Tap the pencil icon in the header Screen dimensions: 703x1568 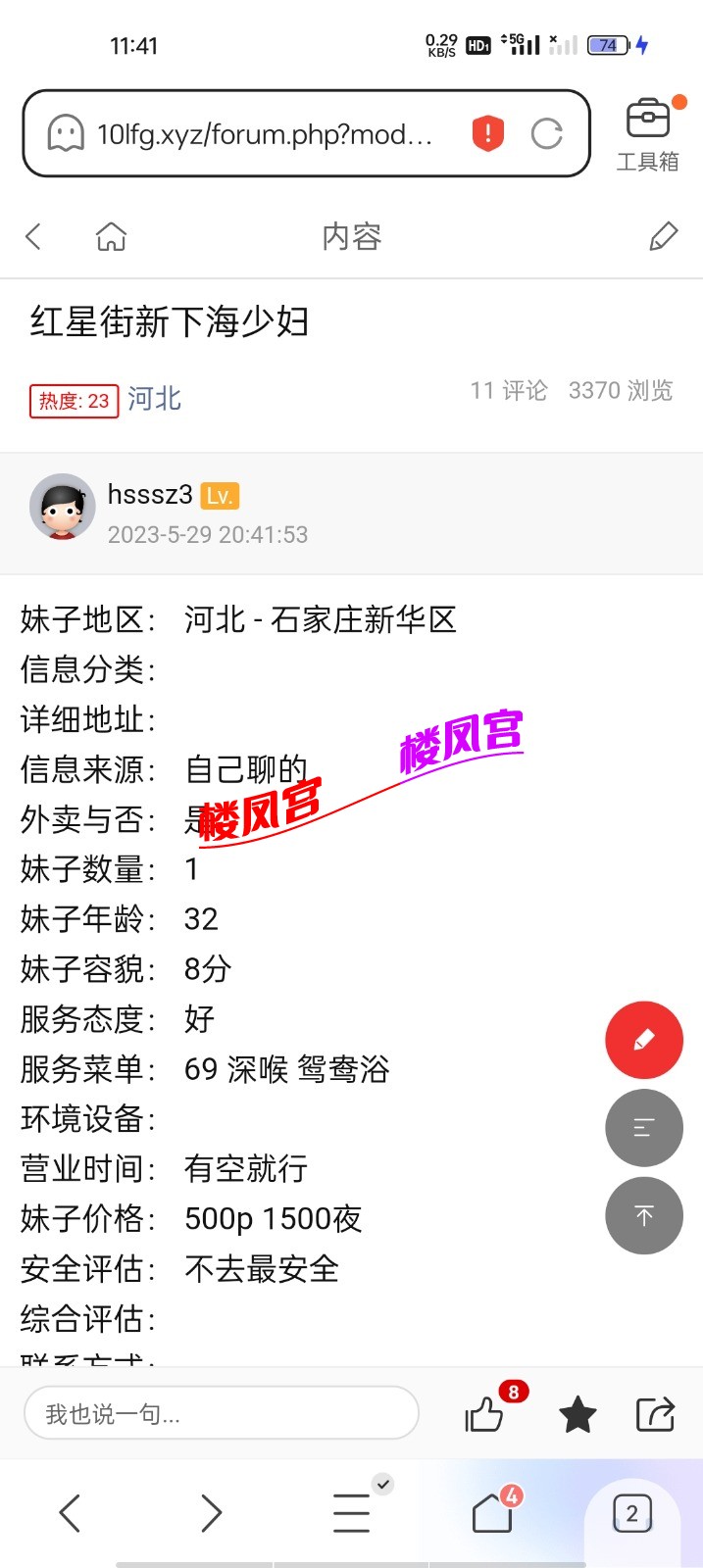664,236
